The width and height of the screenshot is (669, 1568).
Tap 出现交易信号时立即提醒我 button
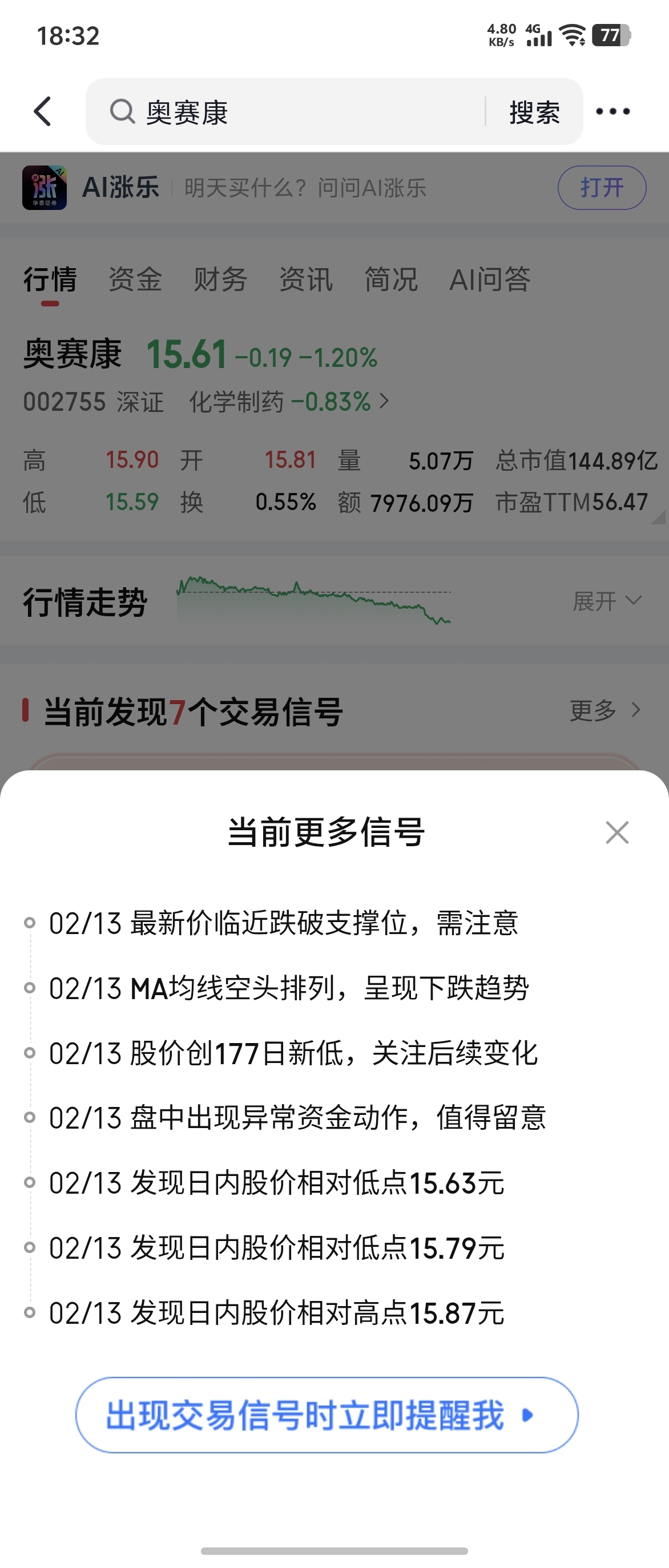tap(327, 1415)
